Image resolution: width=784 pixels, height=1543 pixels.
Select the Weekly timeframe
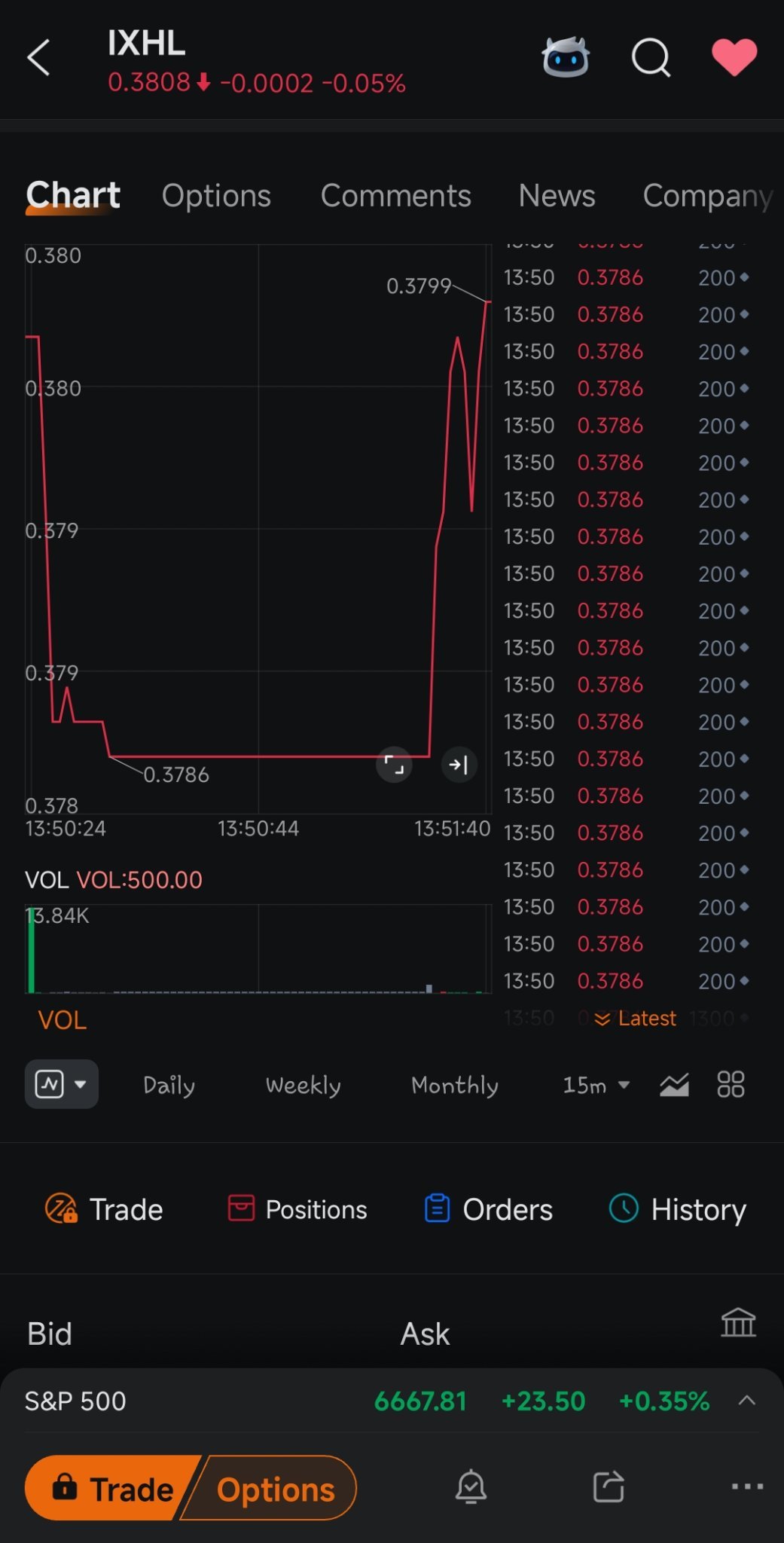(x=304, y=1085)
